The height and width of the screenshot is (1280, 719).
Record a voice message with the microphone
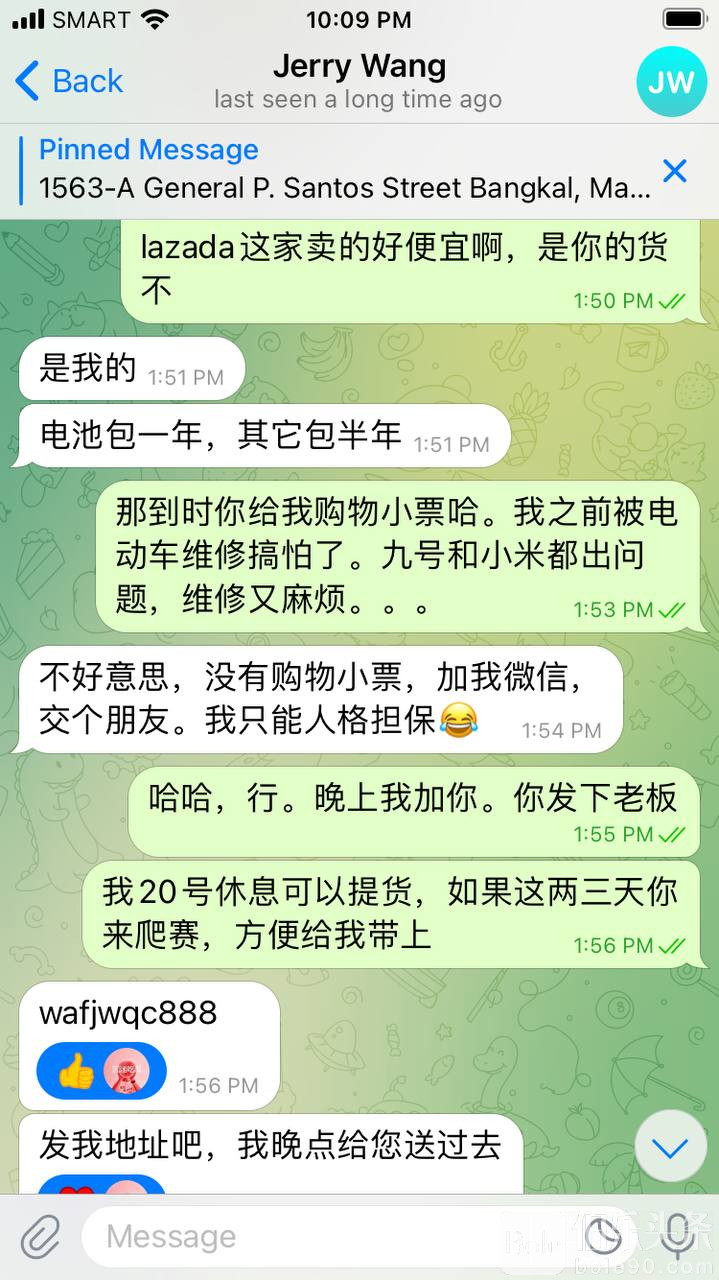[x=677, y=1237]
